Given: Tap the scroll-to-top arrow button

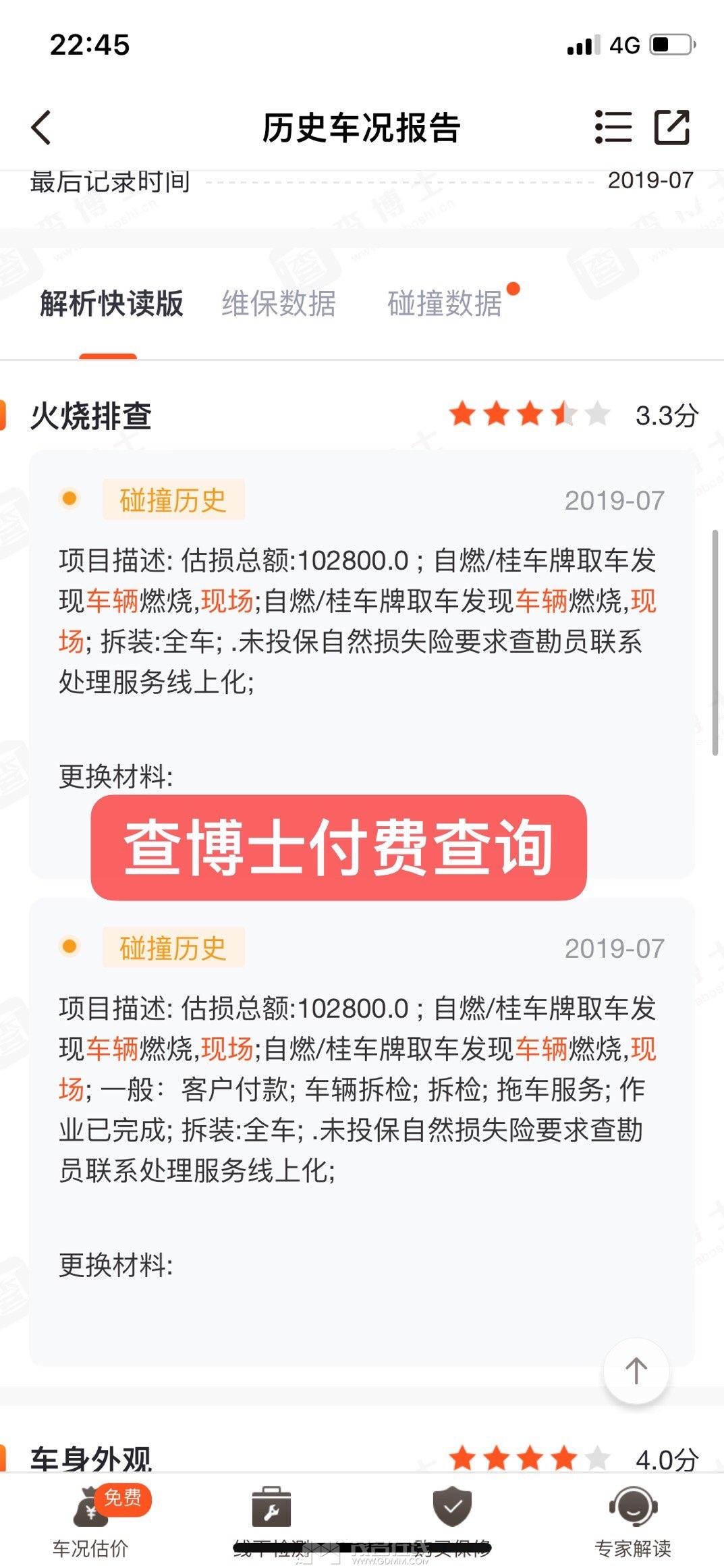Looking at the screenshot, I should pyautogui.click(x=636, y=1371).
